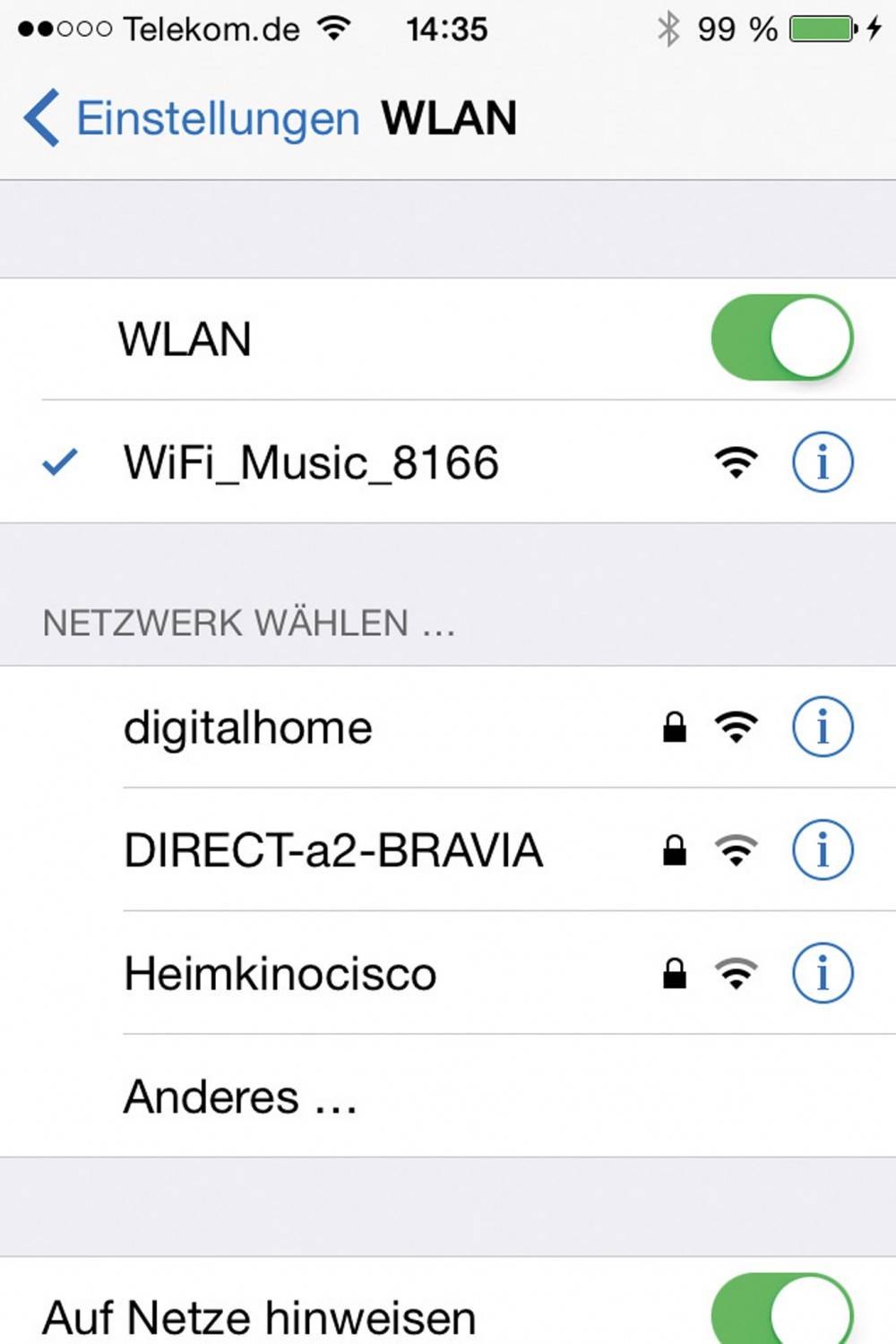Image resolution: width=896 pixels, height=1344 pixels.
Task: Select the connected WiFi_Music_8166 network
Action: (x=311, y=462)
